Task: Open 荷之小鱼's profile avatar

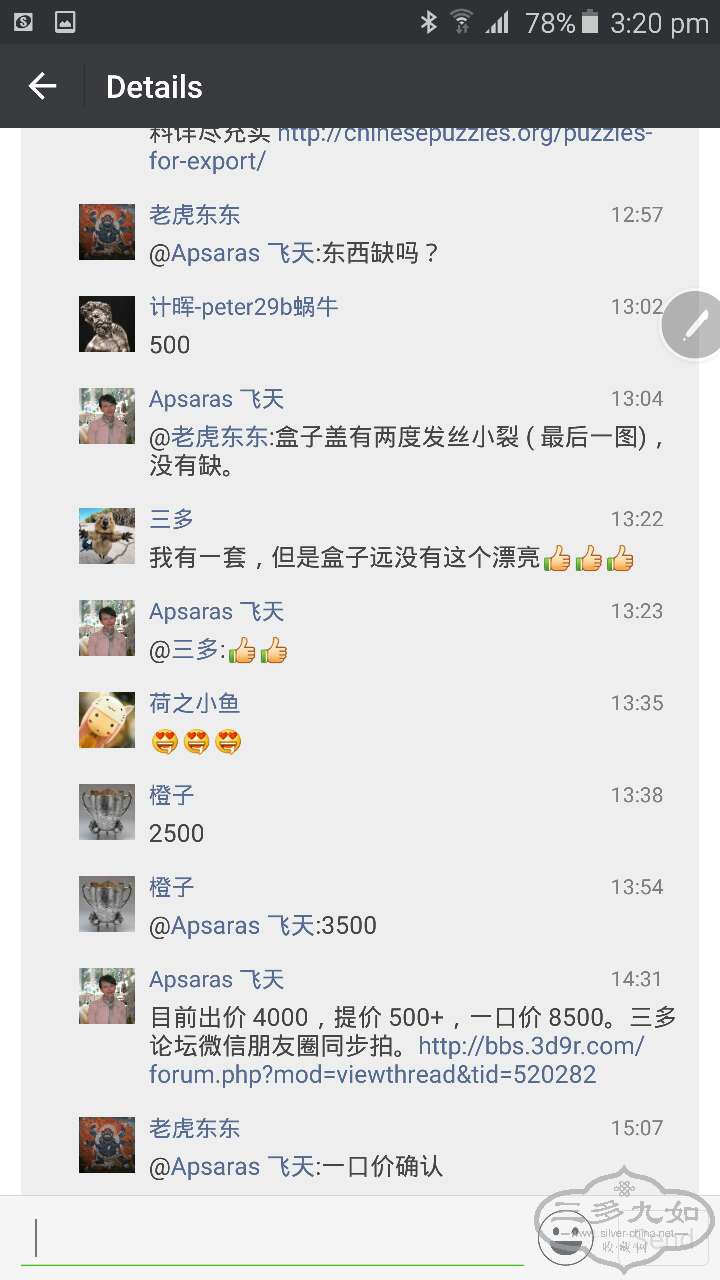Action: pos(107,720)
